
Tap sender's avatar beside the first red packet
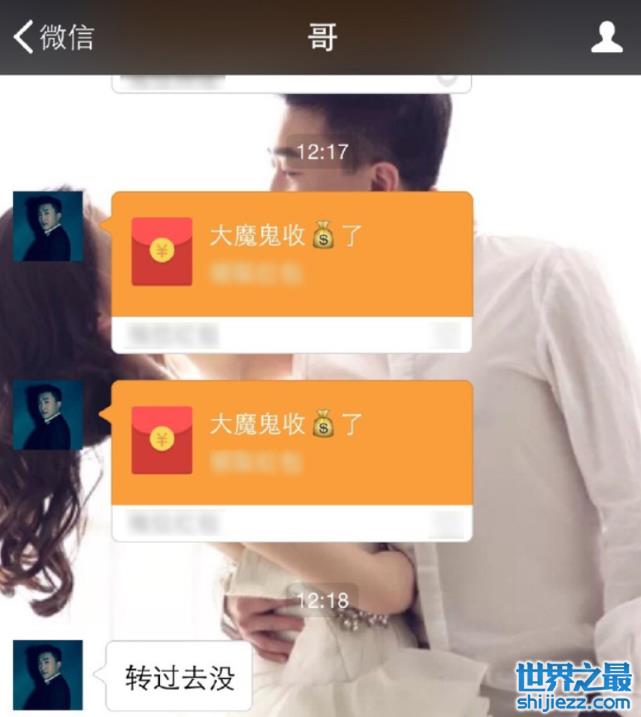click(x=47, y=227)
